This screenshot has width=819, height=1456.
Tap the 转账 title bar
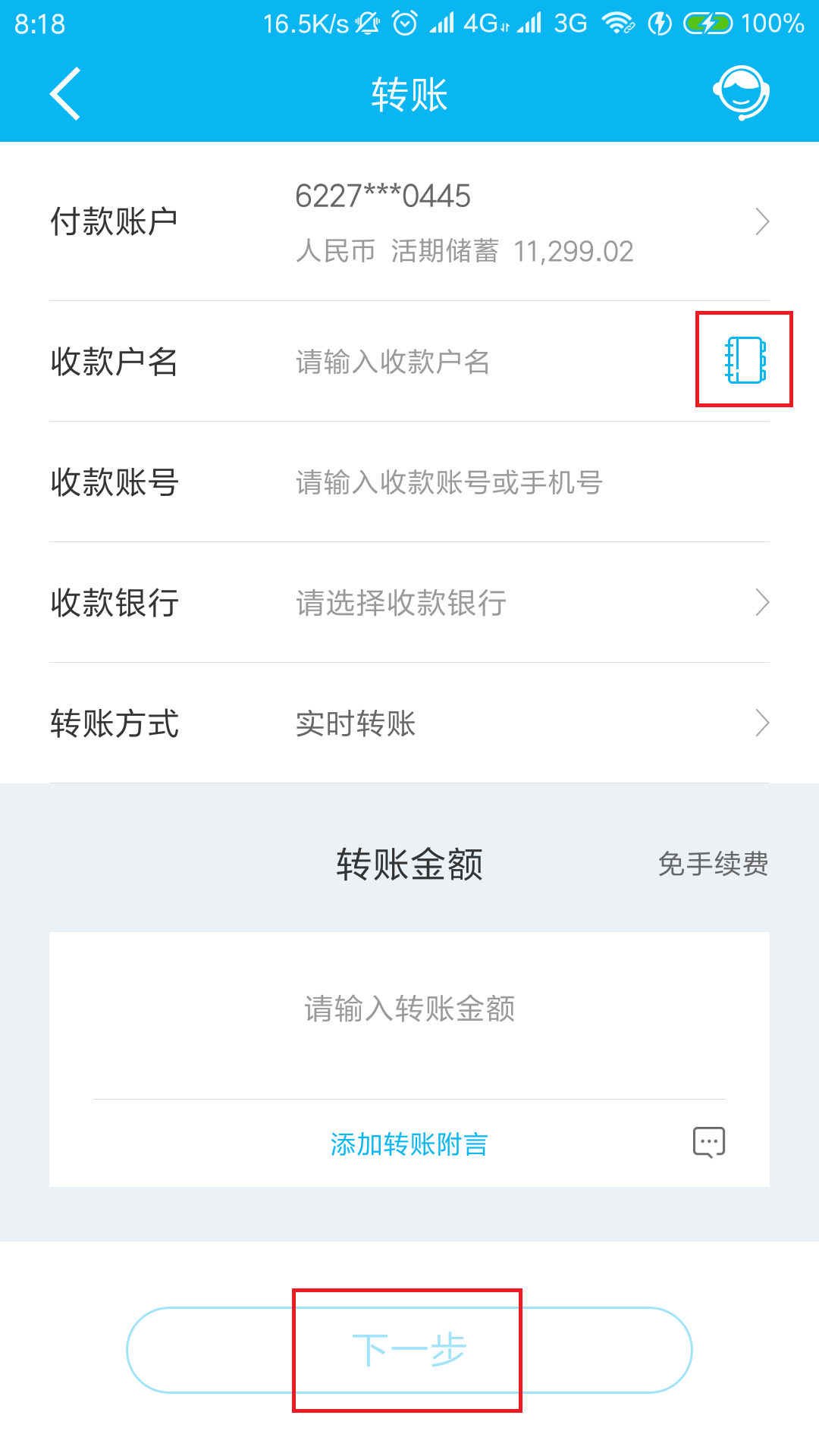coord(409,93)
